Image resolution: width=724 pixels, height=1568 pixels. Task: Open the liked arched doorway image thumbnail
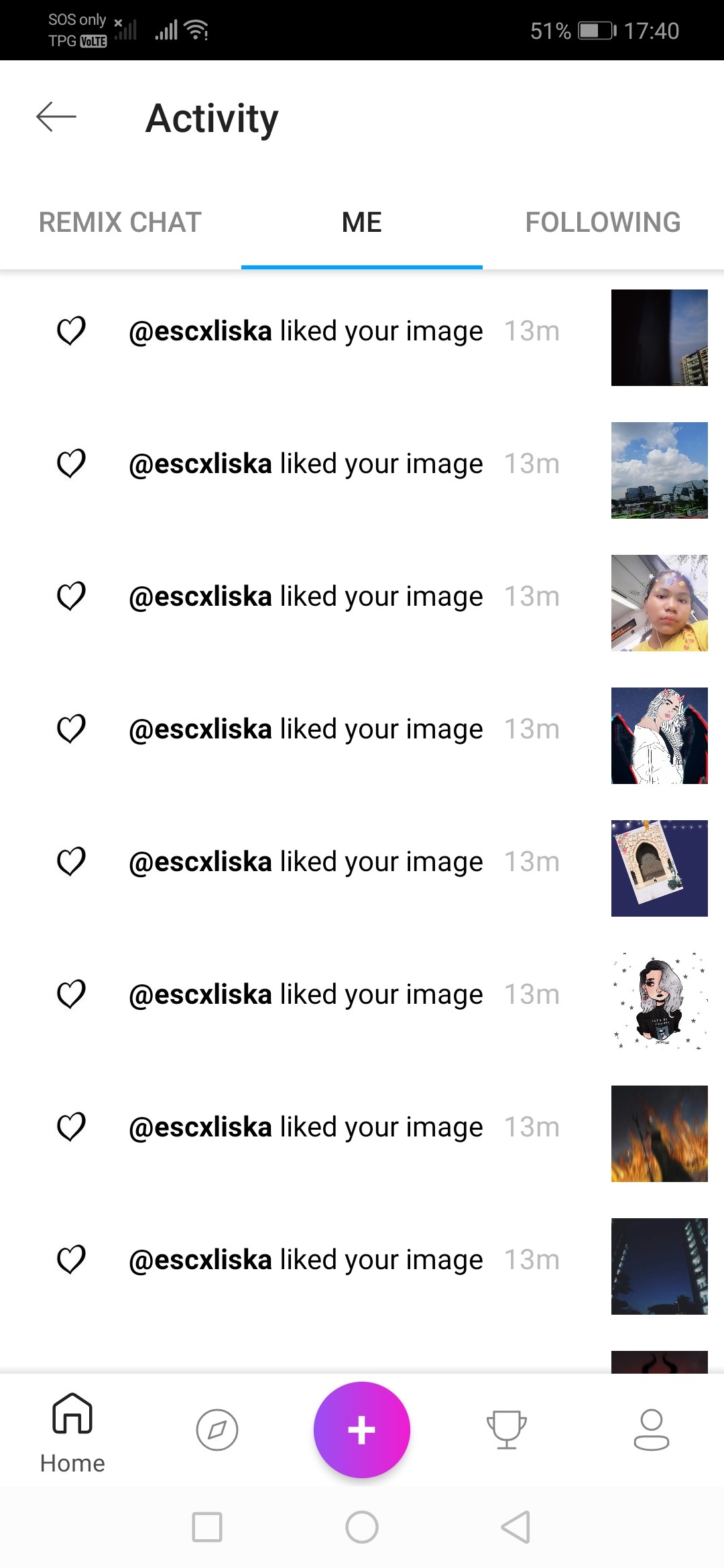pos(659,868)
